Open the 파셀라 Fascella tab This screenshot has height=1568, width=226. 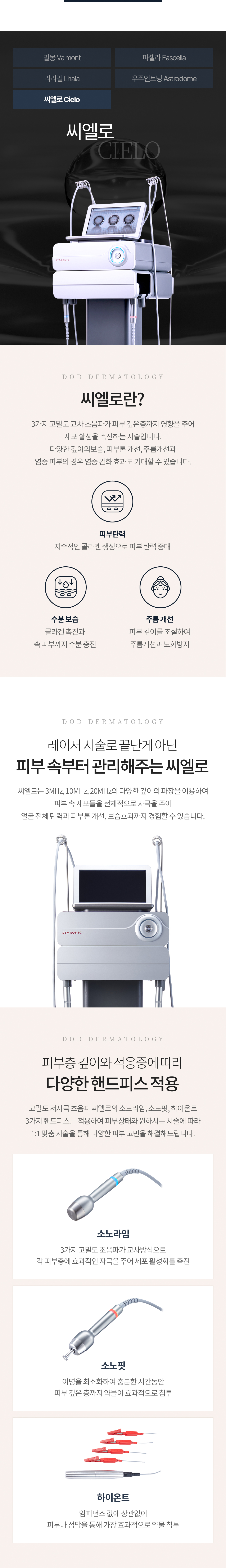click(164, 58)
